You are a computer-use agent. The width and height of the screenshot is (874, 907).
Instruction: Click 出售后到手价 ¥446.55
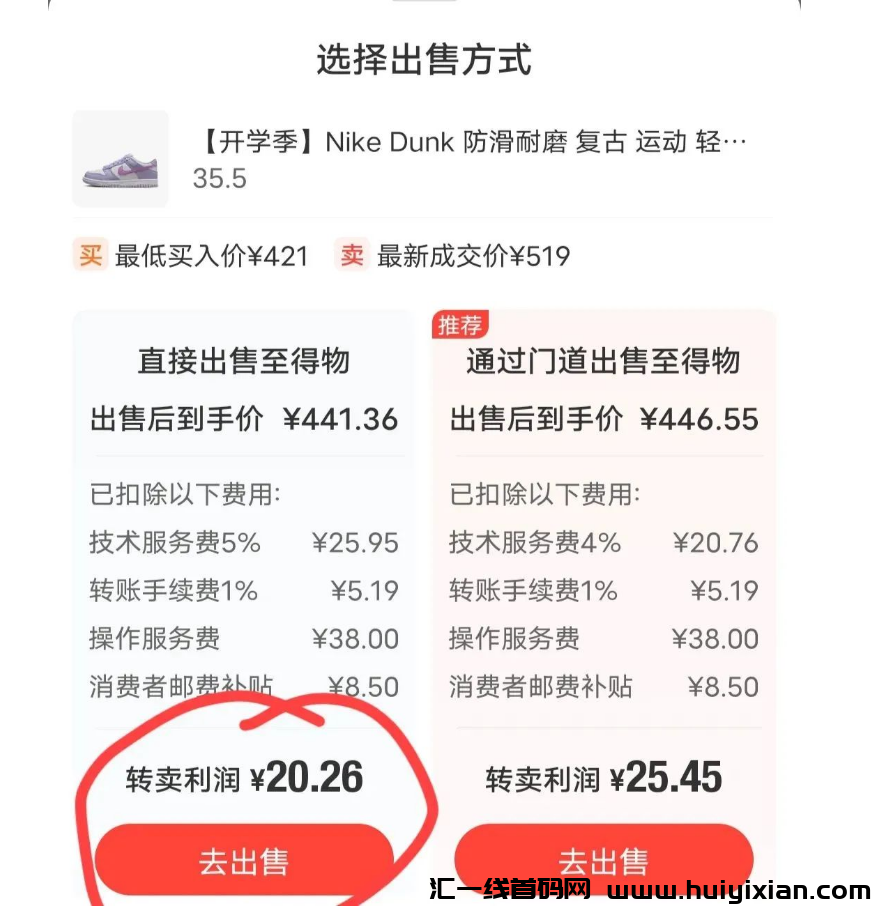604,420
